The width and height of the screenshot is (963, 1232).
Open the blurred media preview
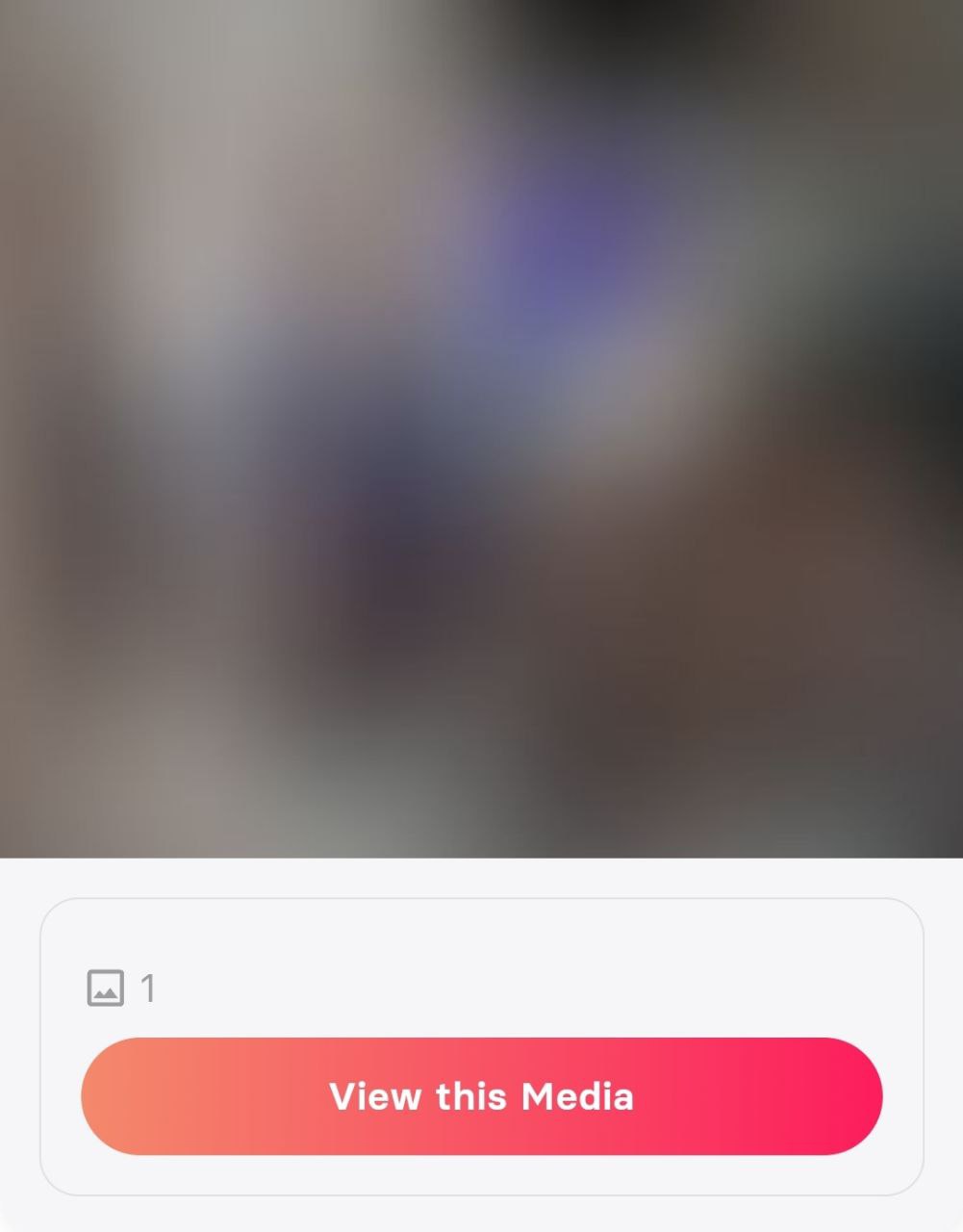481,428
